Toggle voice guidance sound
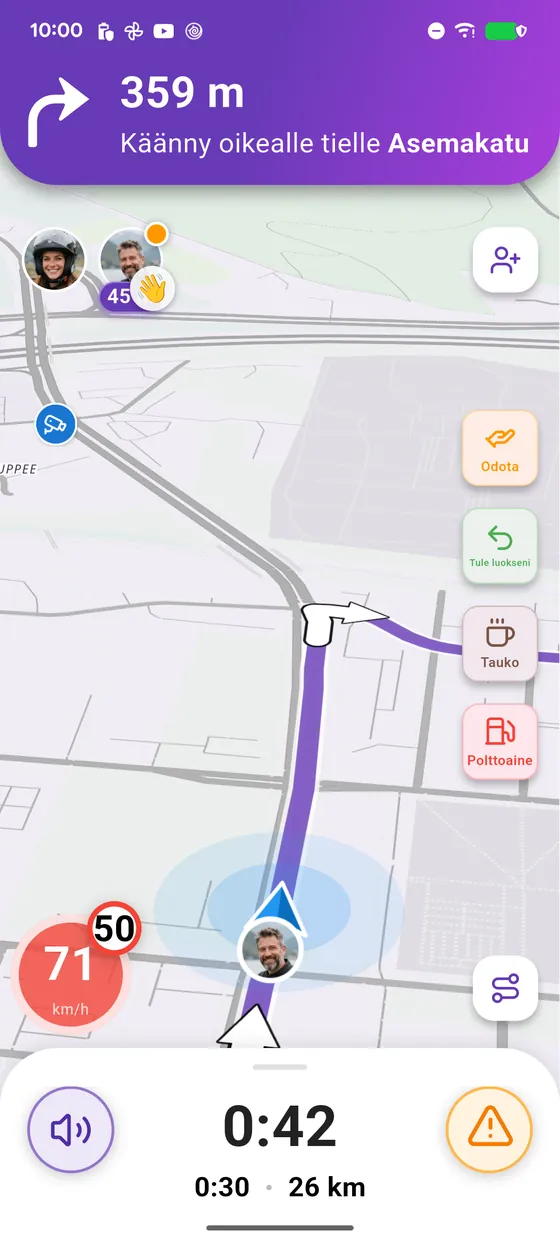560x1244 pixels. pyautogui.click(x=71, y=1130)
